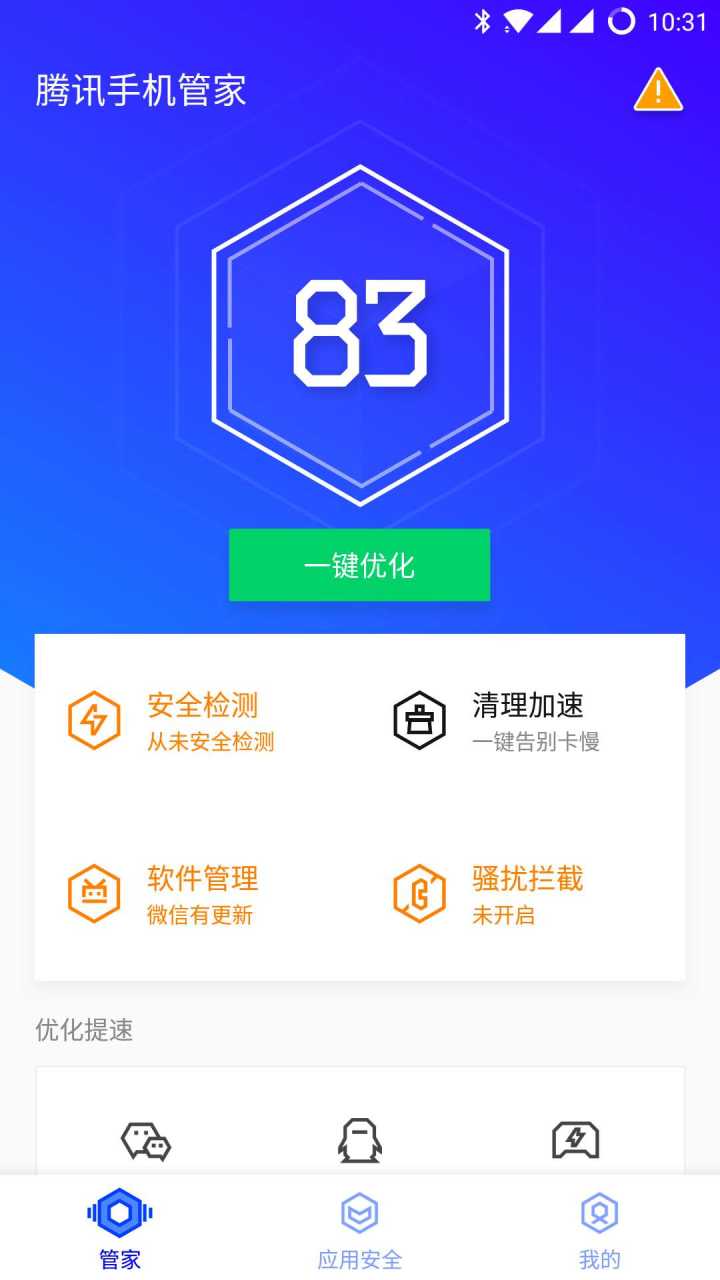The image size is (720, 1280).
Task: Select the QQ penguin icon under 优化提速
Action: click(x=360, y=1141)
